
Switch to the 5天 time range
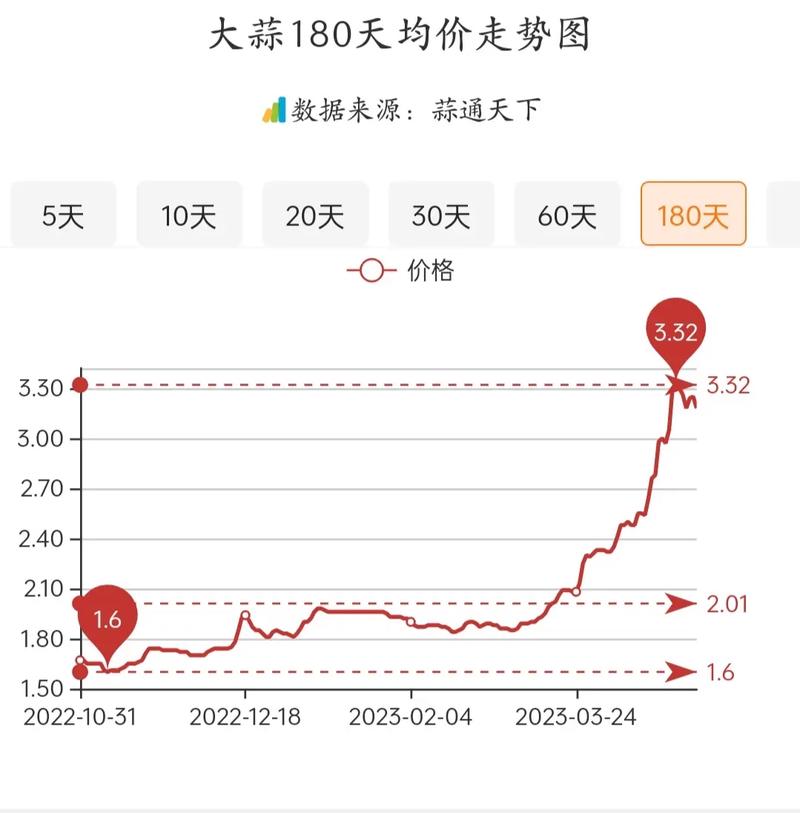[65, 212]
